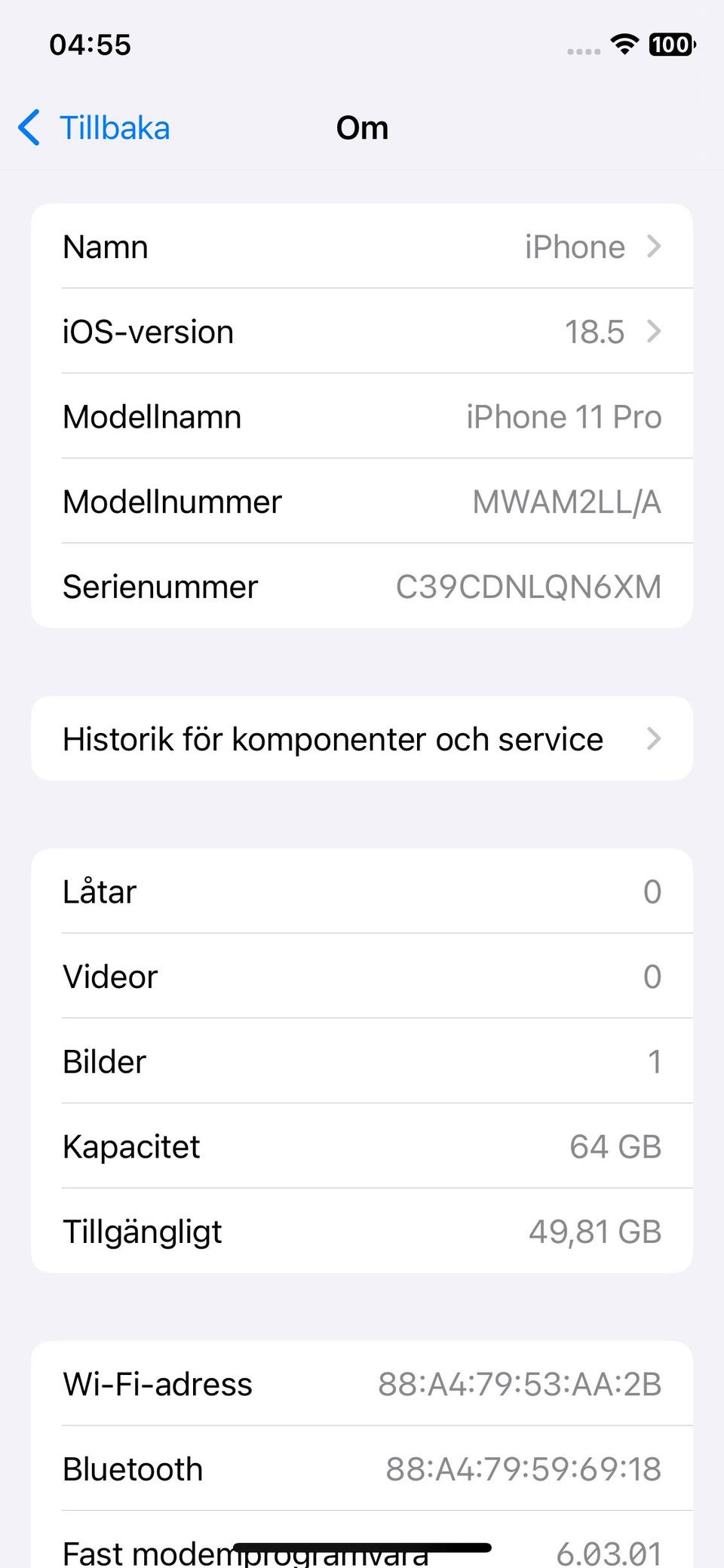Go back using the Tillbaka button

click(94, 127)
